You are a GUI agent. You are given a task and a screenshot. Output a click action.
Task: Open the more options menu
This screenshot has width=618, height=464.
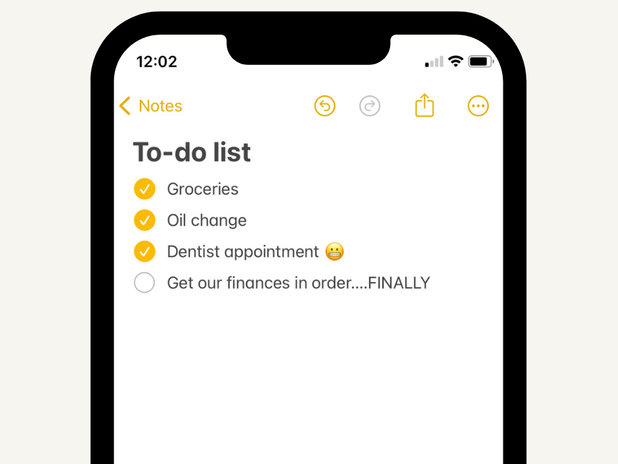[478, 106]
